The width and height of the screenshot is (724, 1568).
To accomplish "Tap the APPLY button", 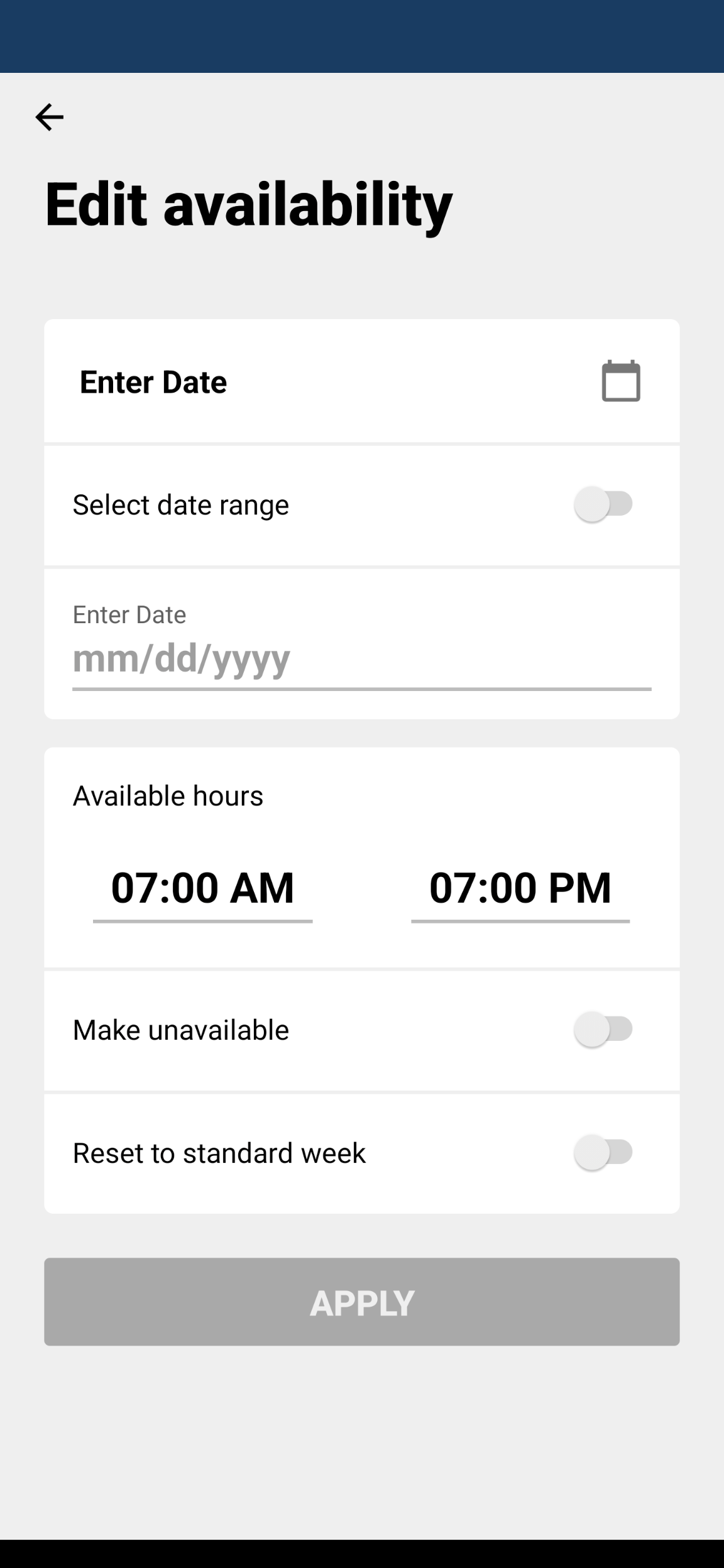I will 362,1302.
